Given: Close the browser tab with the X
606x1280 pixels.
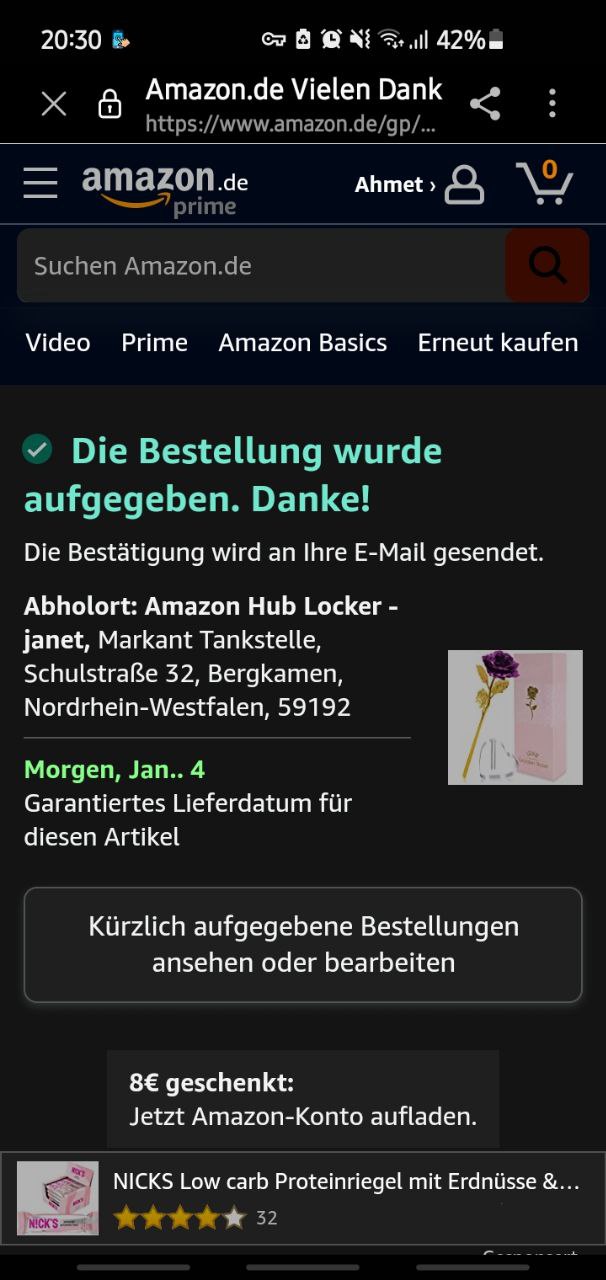Looking at the screenshot, I should (x=54, y=103).
